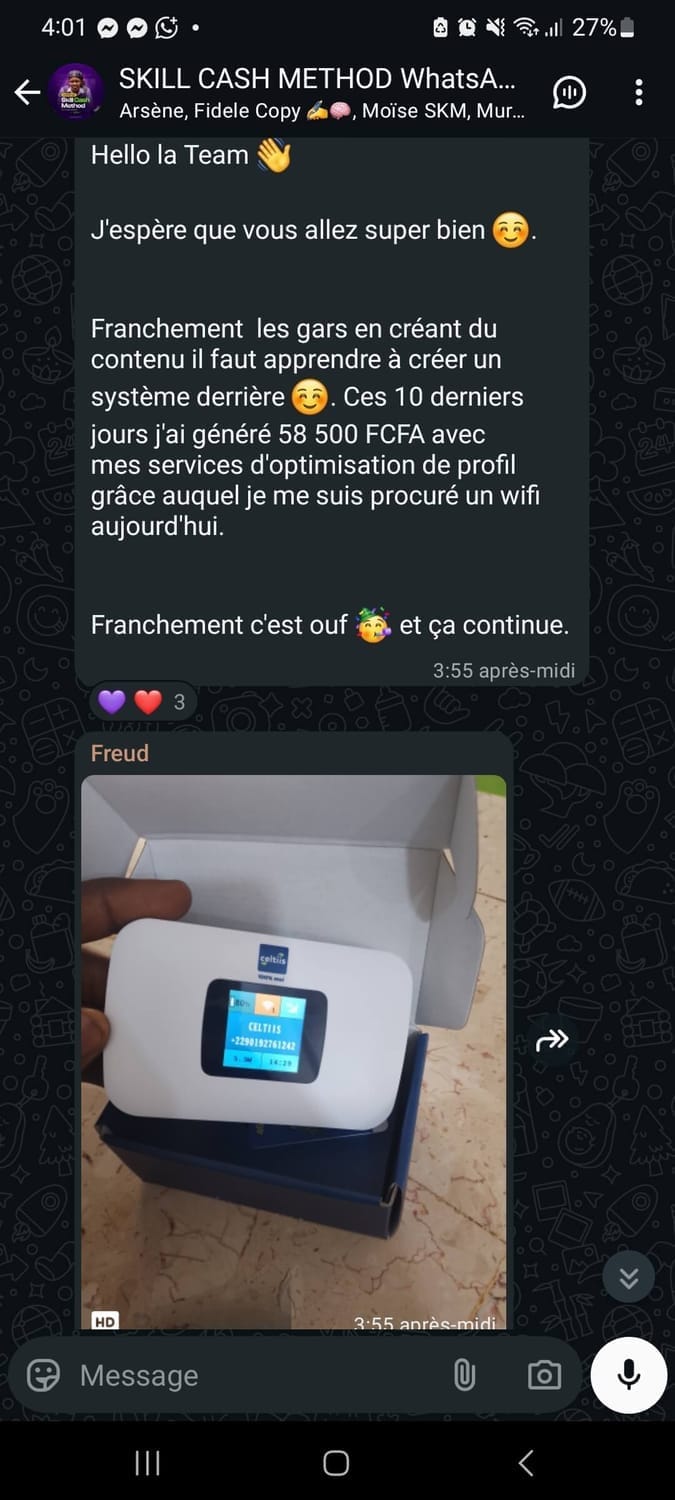This screenshot has width=675, height=1500.
Task: Focus the Message text field
Action: point(250,1375)
